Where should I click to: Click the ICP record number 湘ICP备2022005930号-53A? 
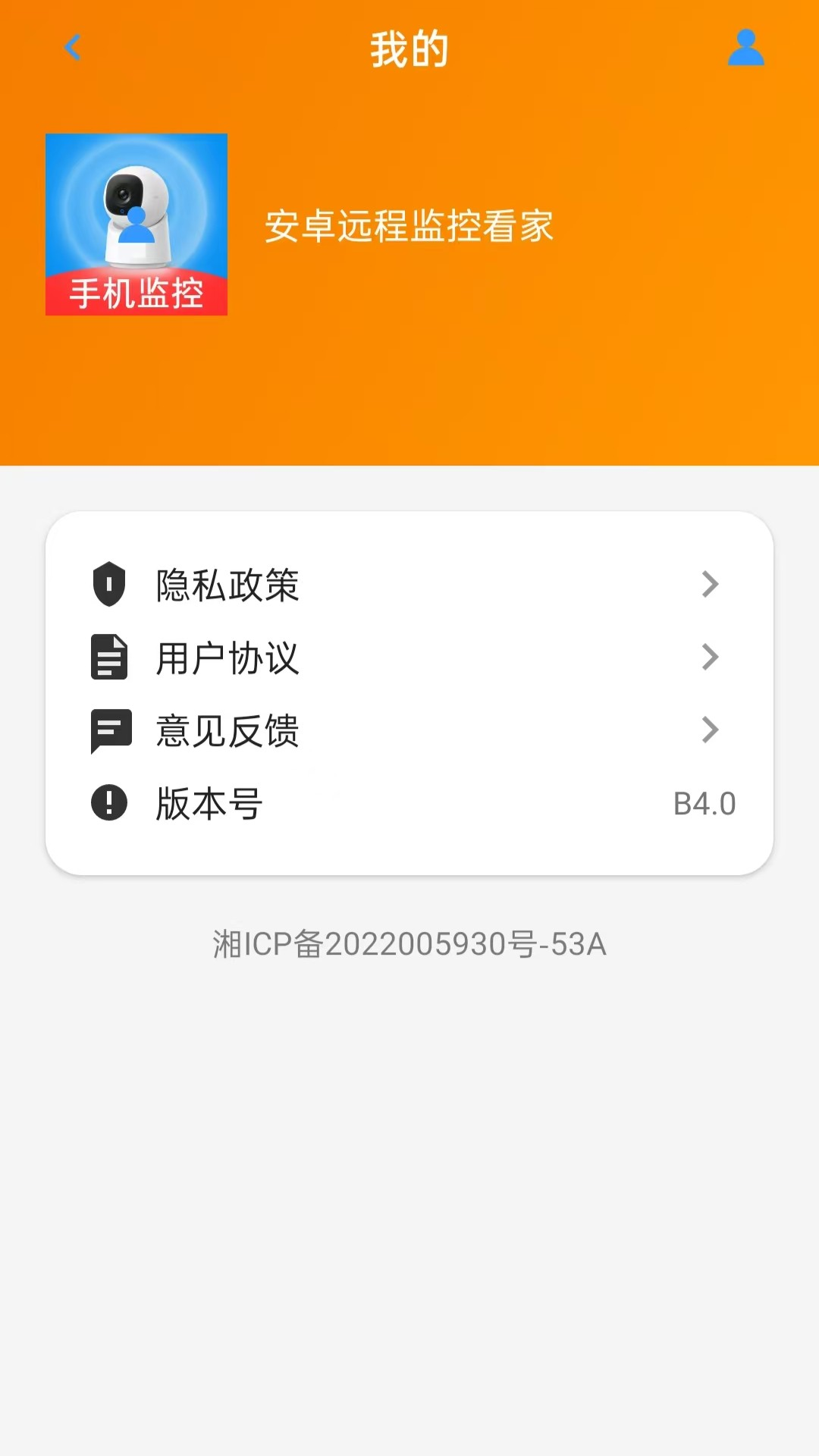point(409,944)
